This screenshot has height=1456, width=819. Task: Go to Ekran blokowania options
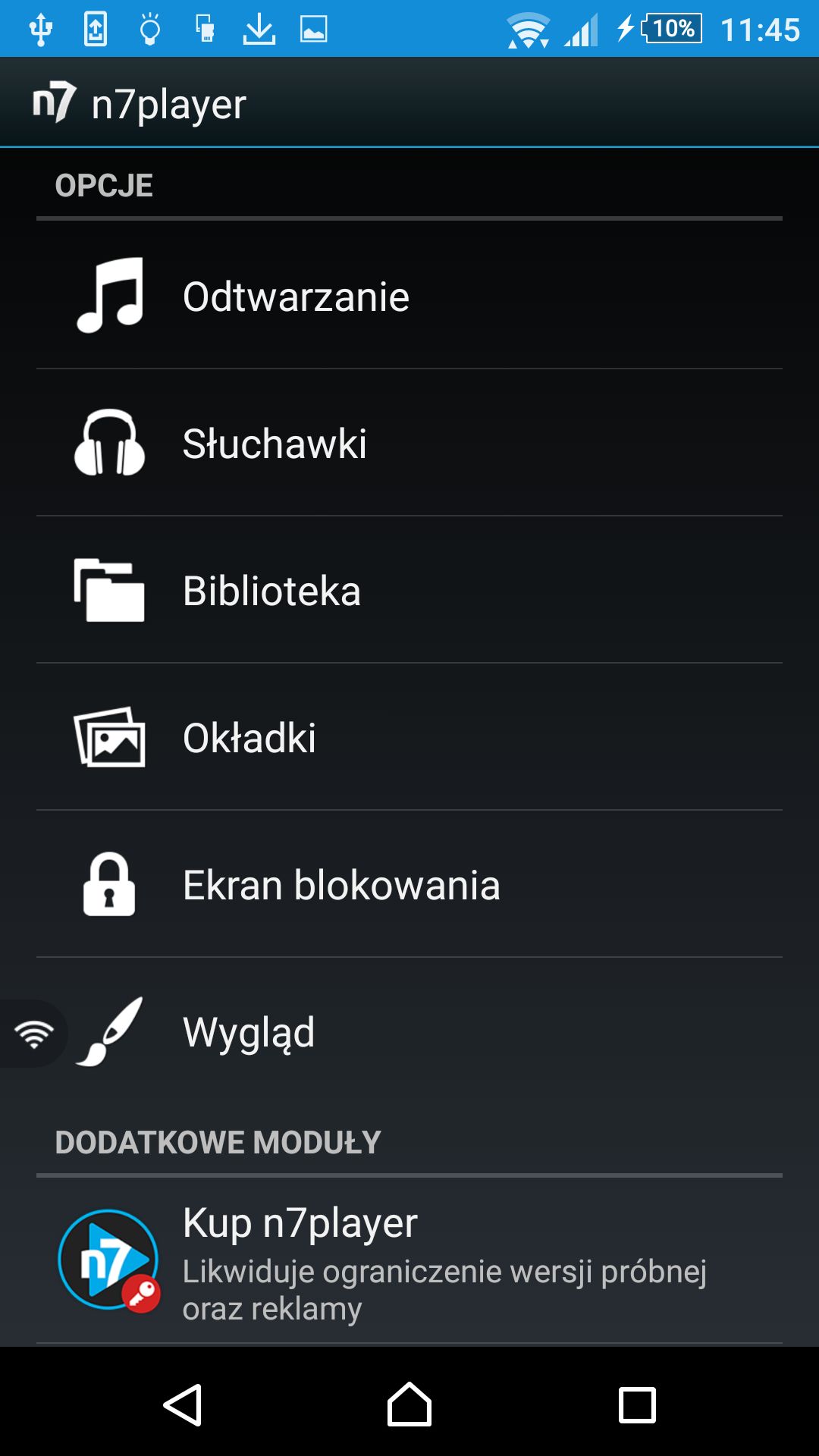point(409,884)
